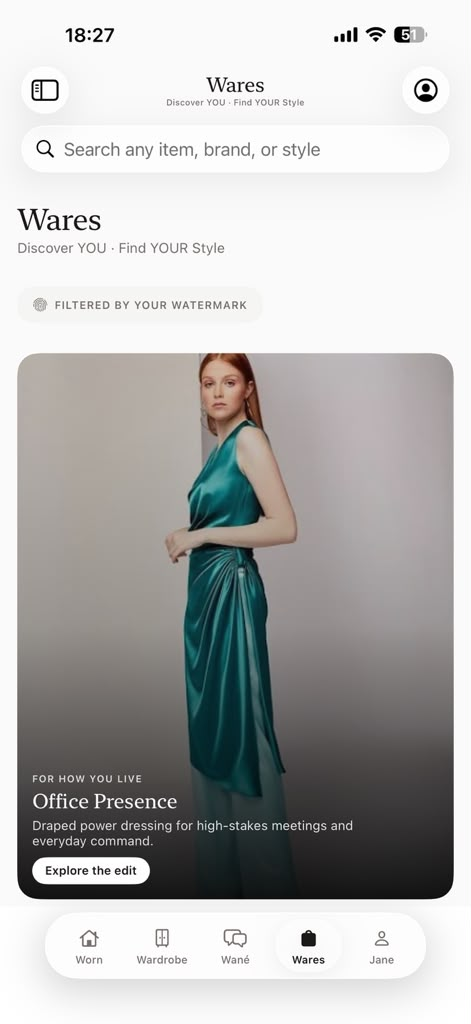Tap the search field for items or brands
This screenshot has width=471, height=1024.
pos(235,150)
